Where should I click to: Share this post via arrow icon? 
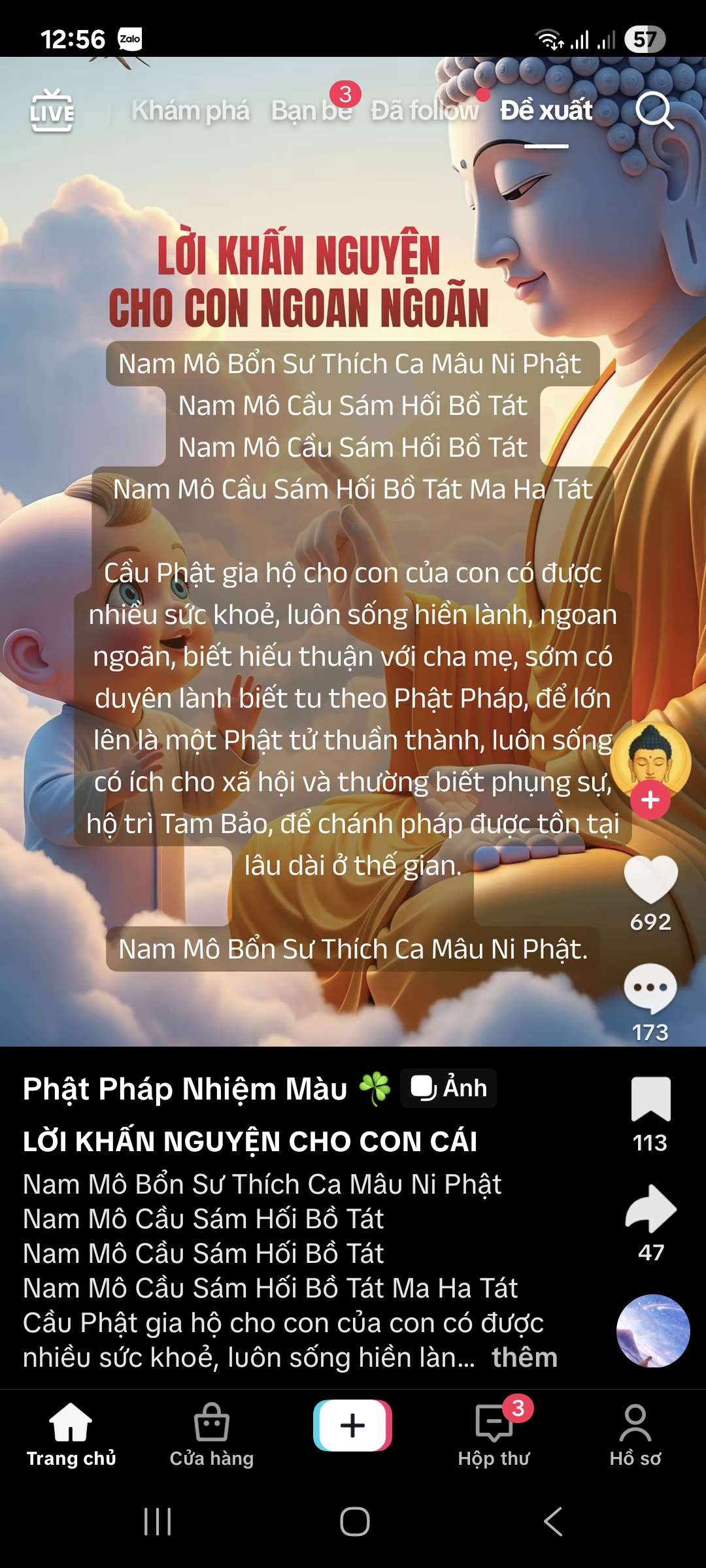(650, 1209)
